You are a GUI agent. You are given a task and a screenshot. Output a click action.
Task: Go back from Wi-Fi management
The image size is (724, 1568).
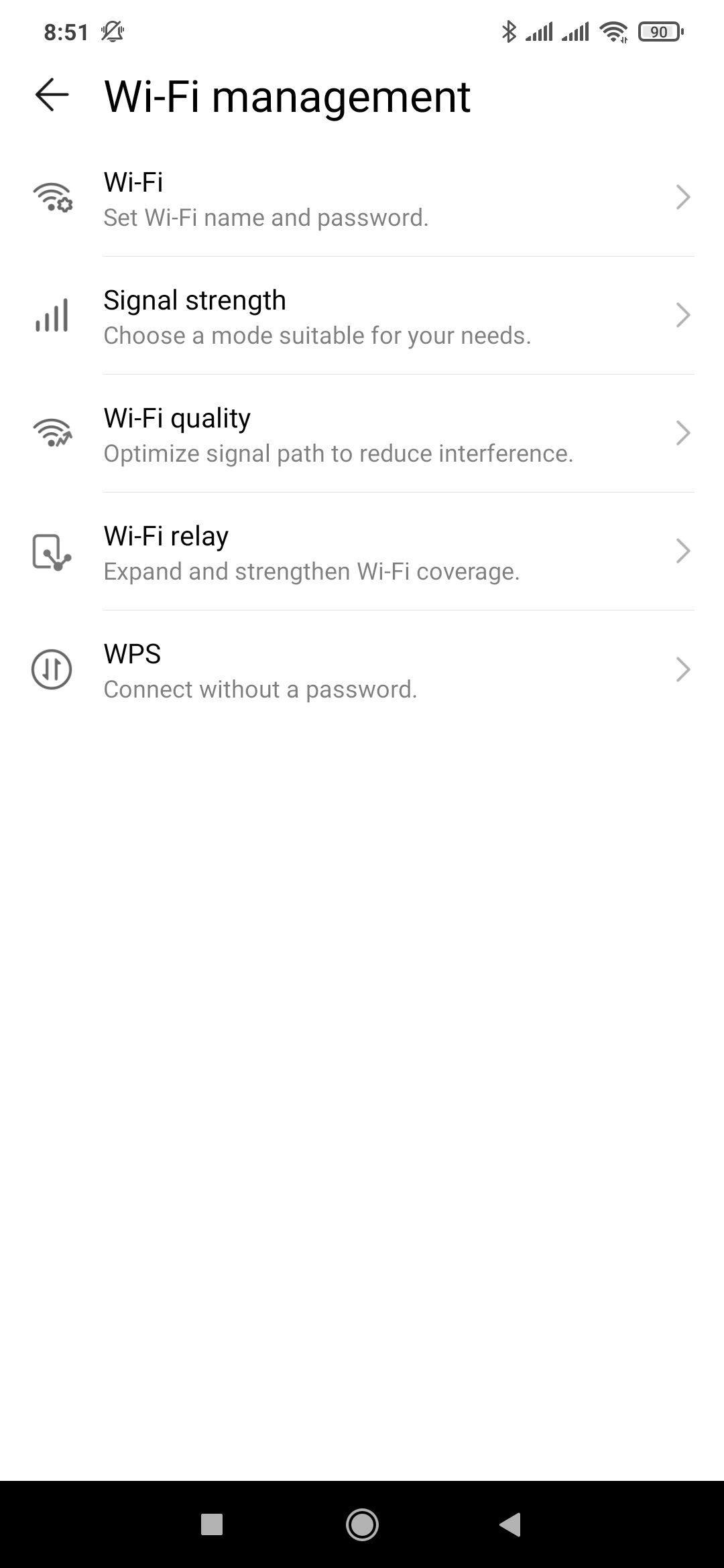click(x=52, y=95)
